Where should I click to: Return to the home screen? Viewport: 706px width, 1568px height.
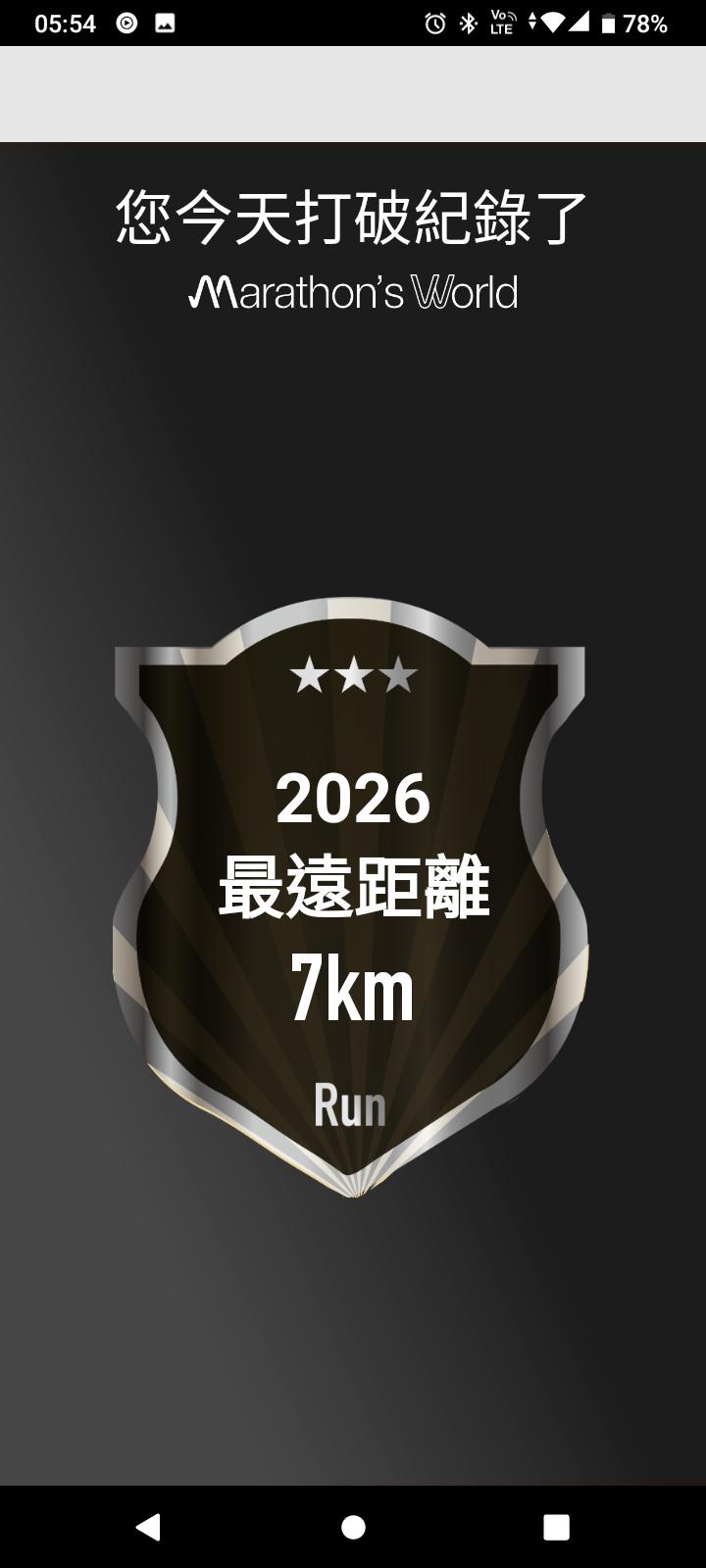click(353, 1527)
